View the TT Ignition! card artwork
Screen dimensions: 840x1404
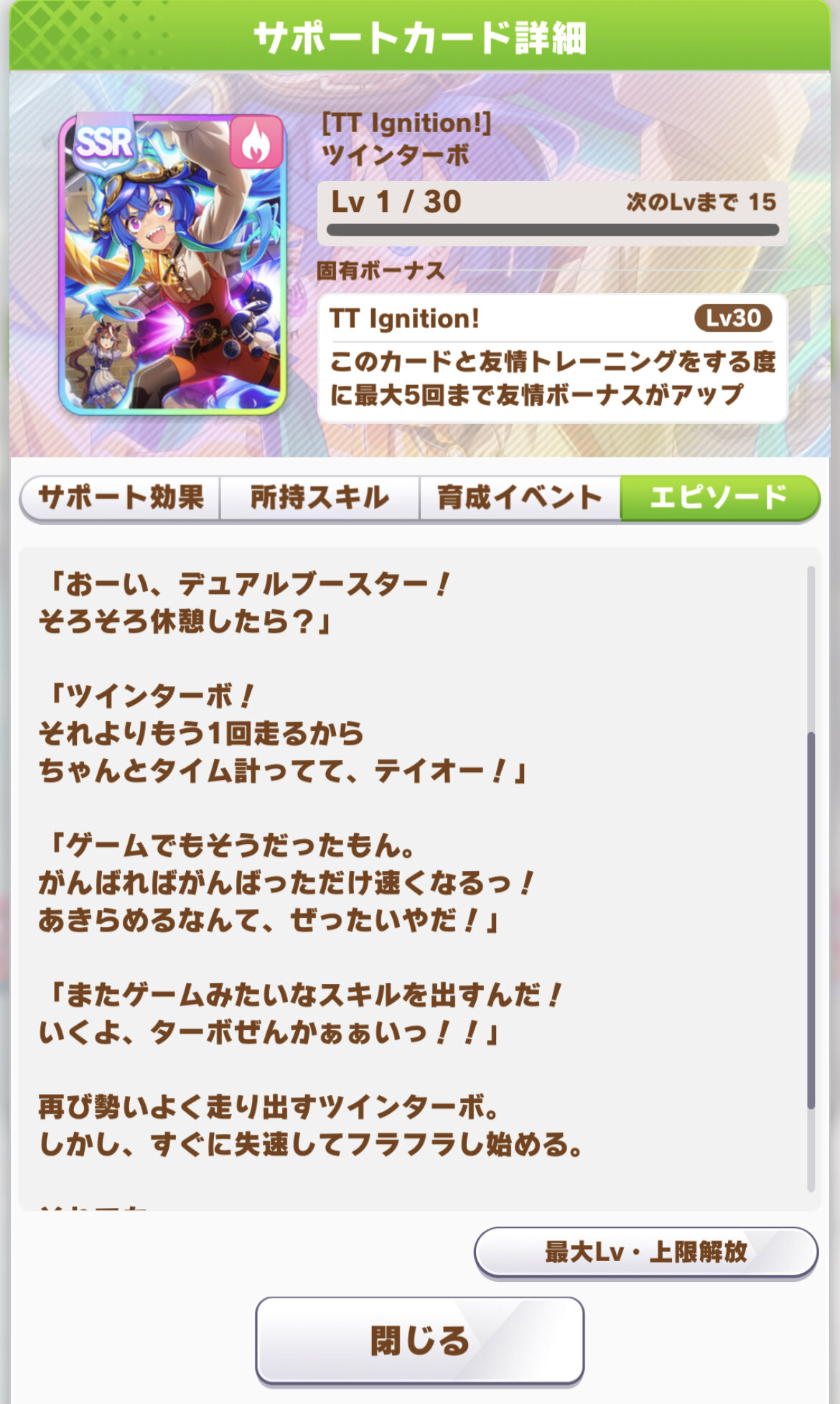coord(172,264)
